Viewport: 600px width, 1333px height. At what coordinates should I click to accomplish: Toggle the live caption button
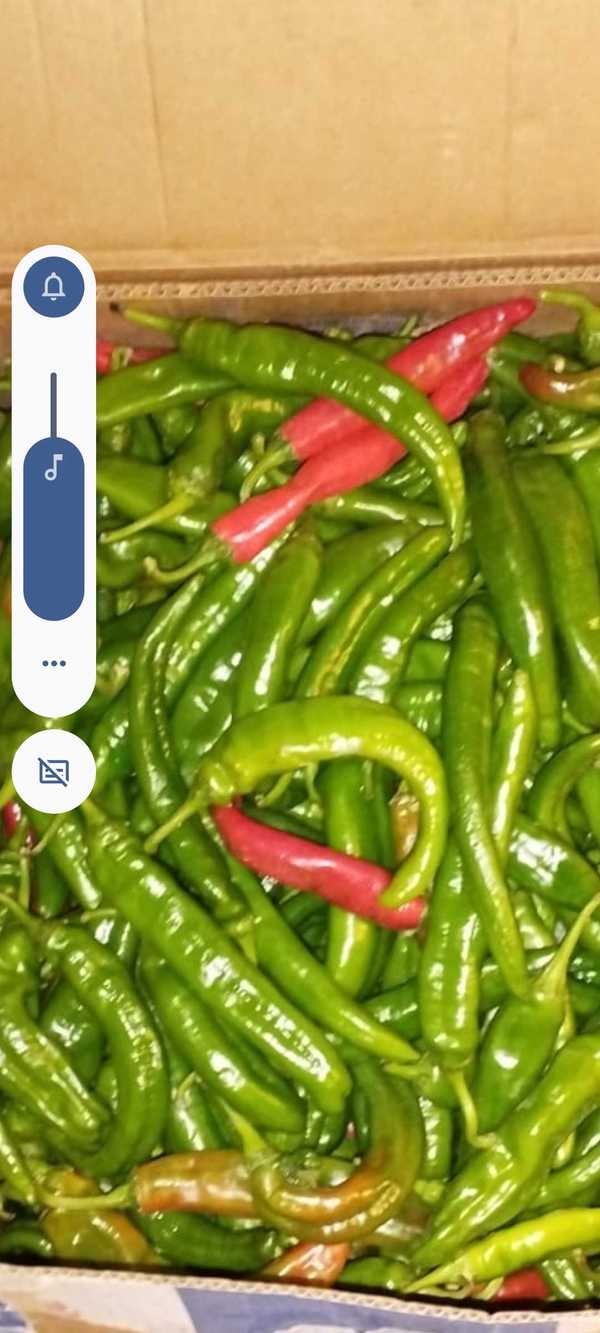54,771
